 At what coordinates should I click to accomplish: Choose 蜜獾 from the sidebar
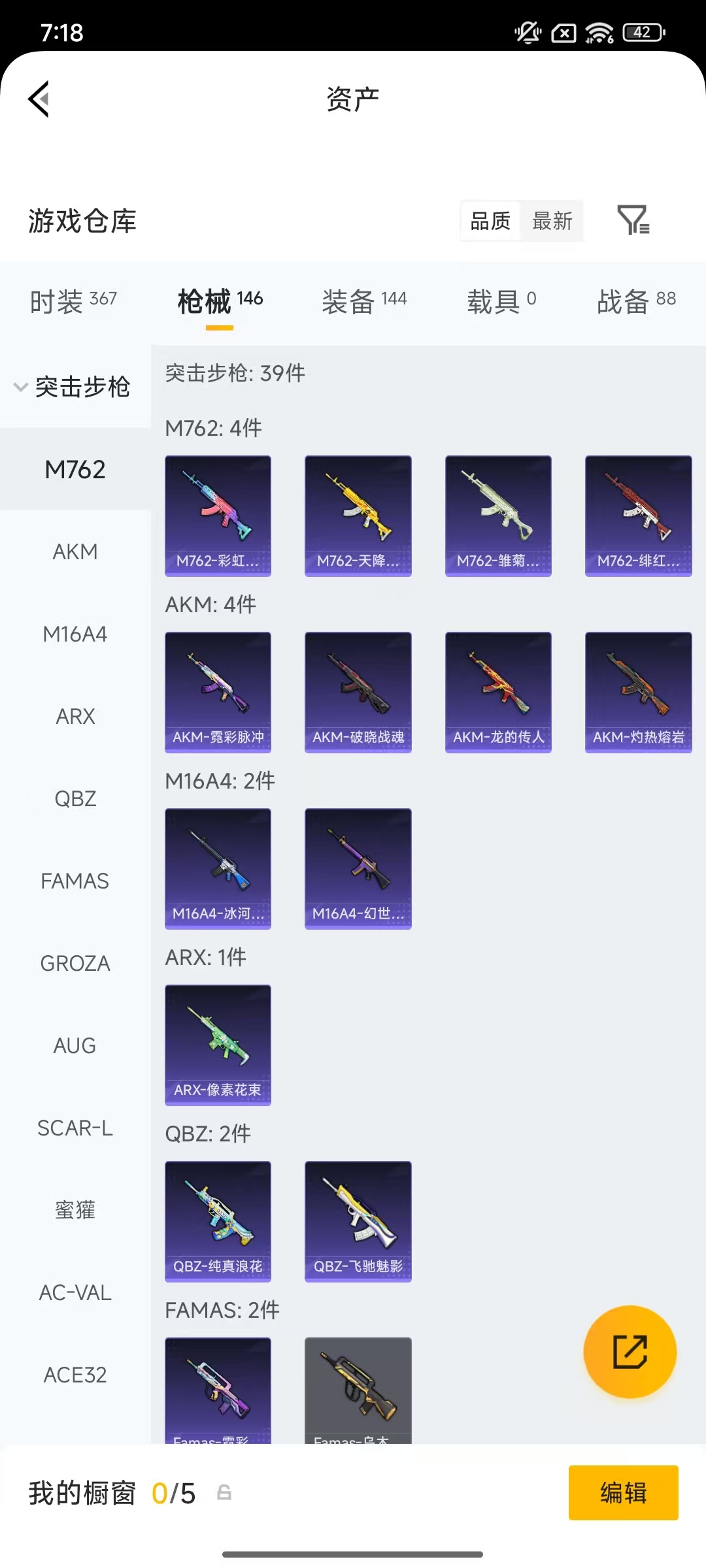(x=75, y=1210)
